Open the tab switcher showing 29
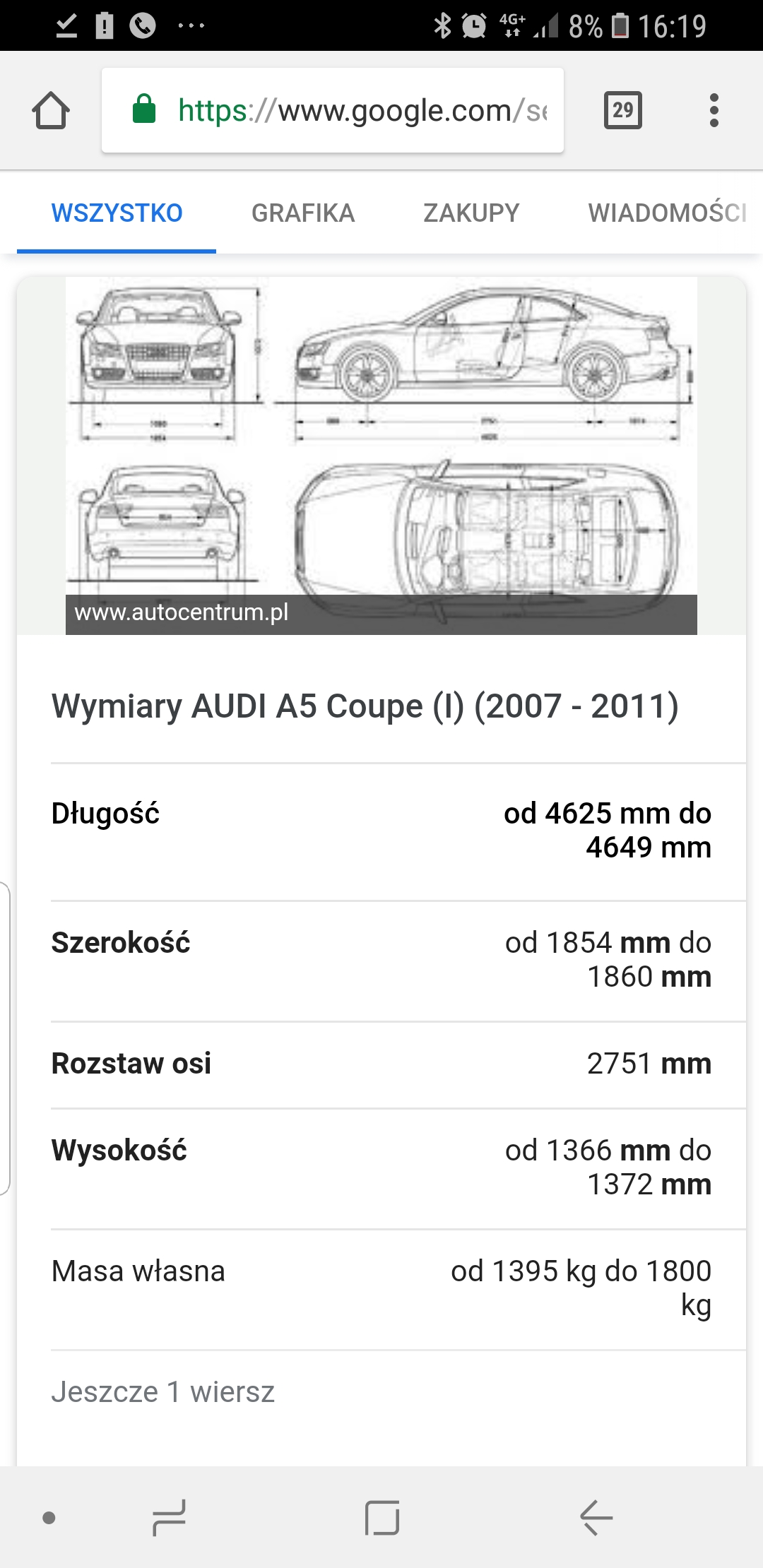The width and height of the screenshot is (763, 1568). (x=622, y=110)
